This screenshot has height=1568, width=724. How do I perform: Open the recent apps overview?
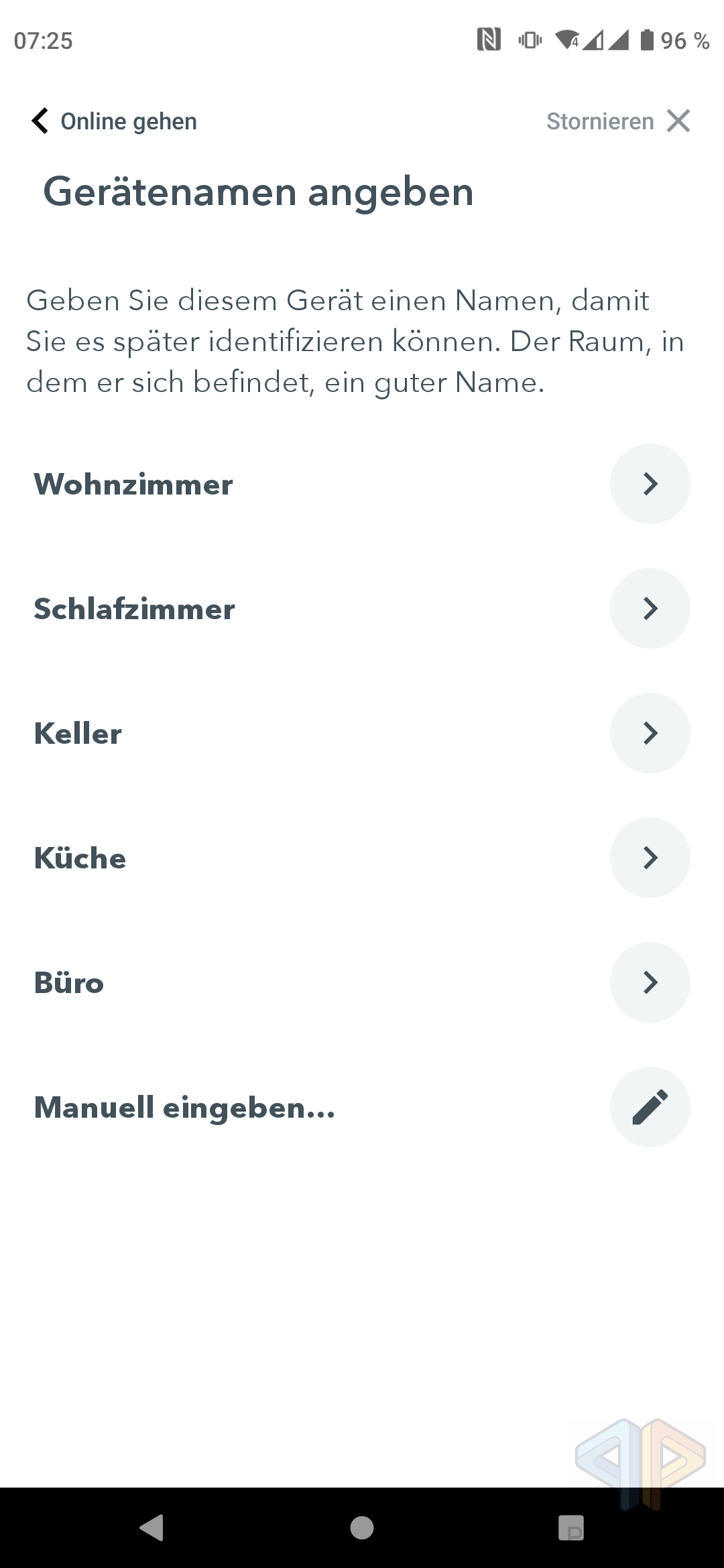[x=571, y=1528]
